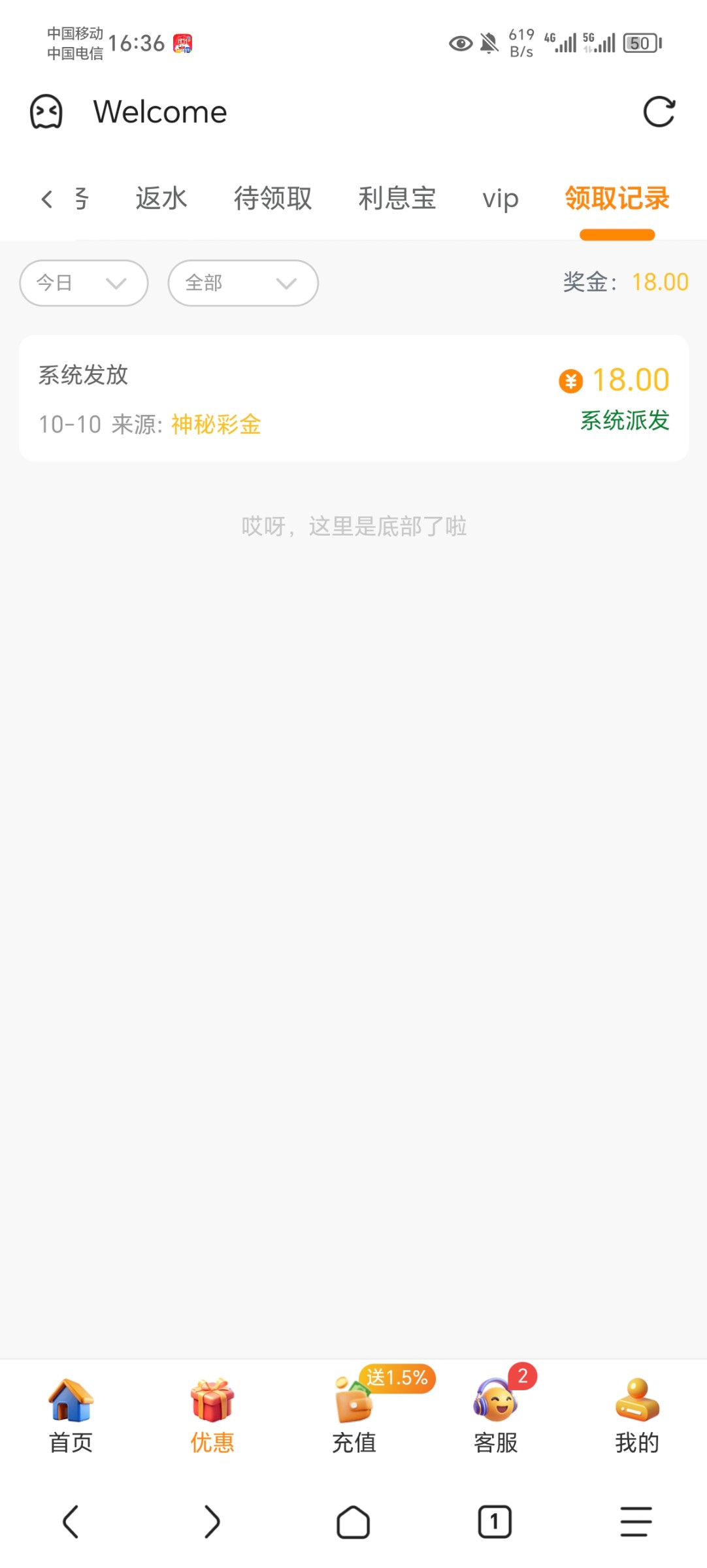The image size is (707, 1568).
Task: Open the browser menu
Action: coord(636,1522)
